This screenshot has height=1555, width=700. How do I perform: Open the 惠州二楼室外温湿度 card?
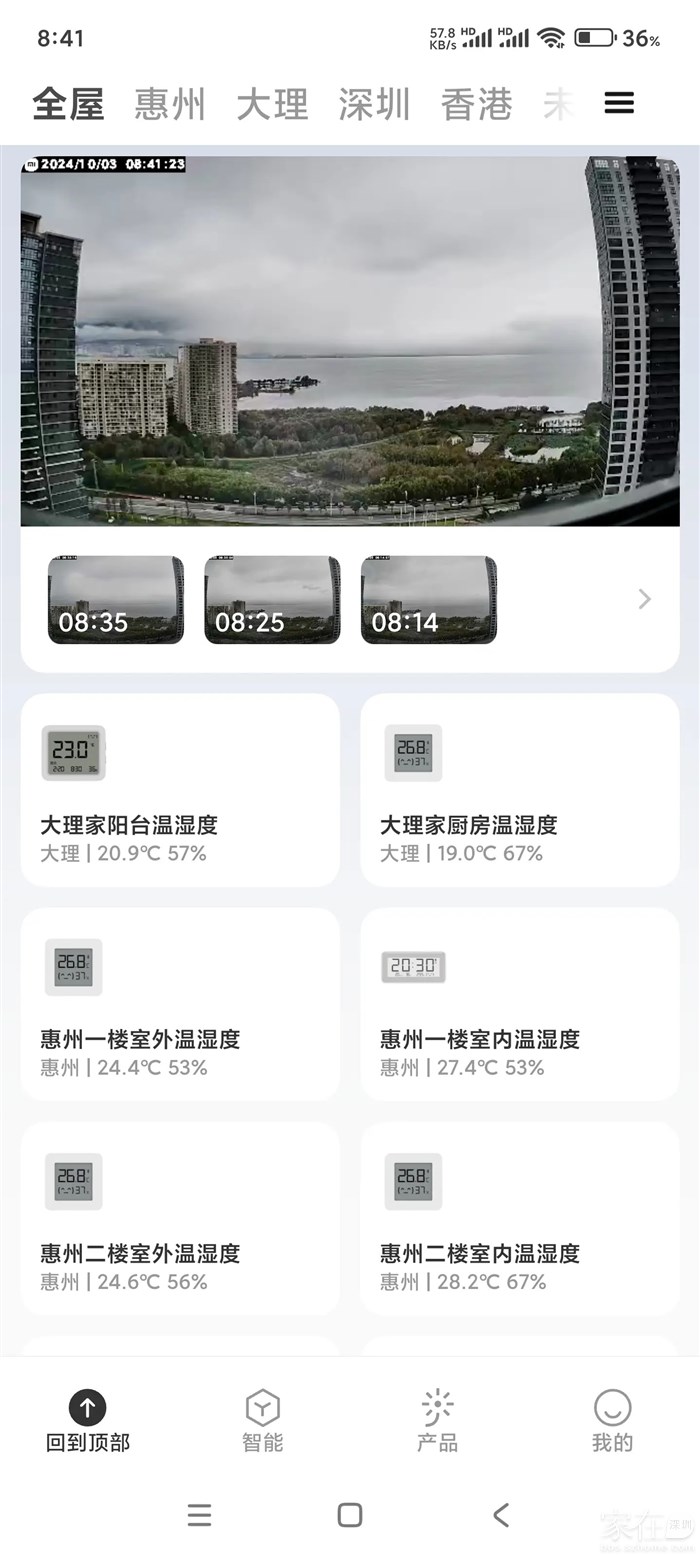(180, 1218)
